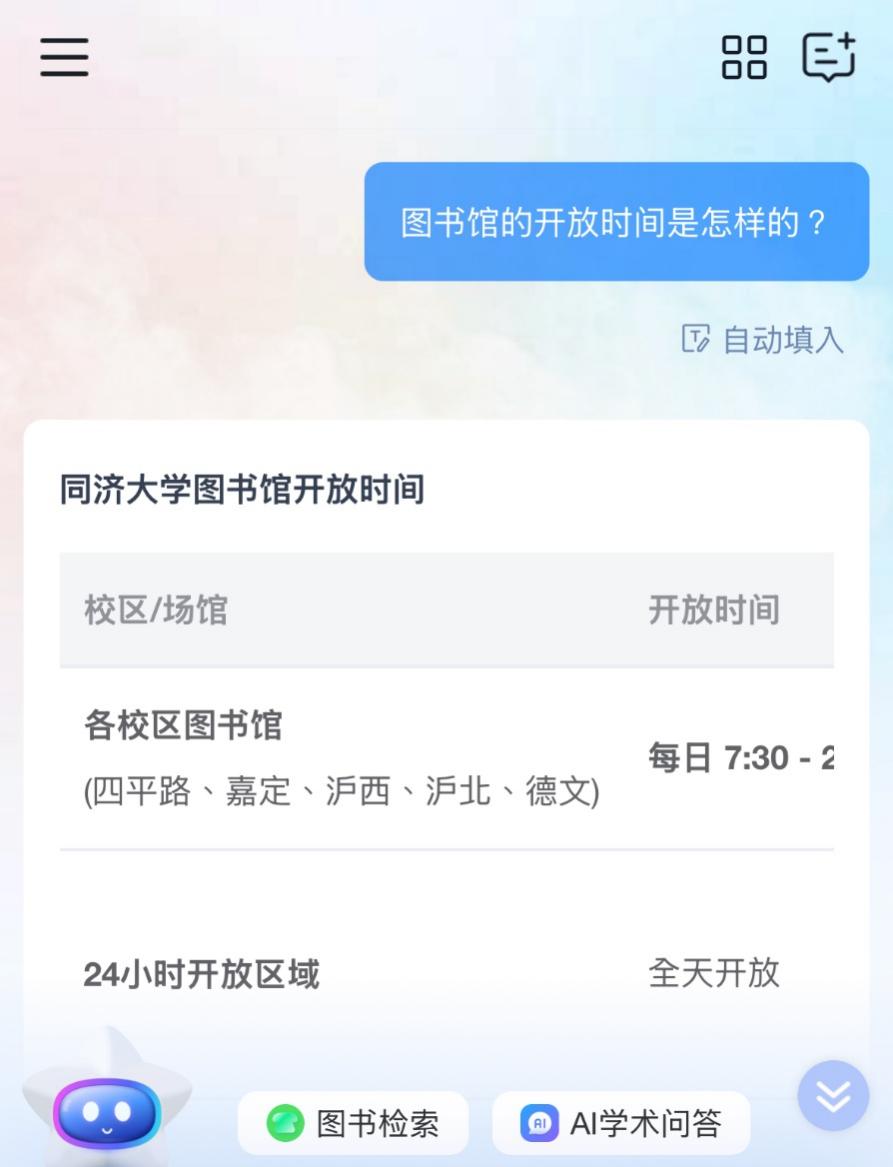Open the four-square apps grid
Image resolution: width=893 pixels, height=1167 pixels.
pos(744,56)
